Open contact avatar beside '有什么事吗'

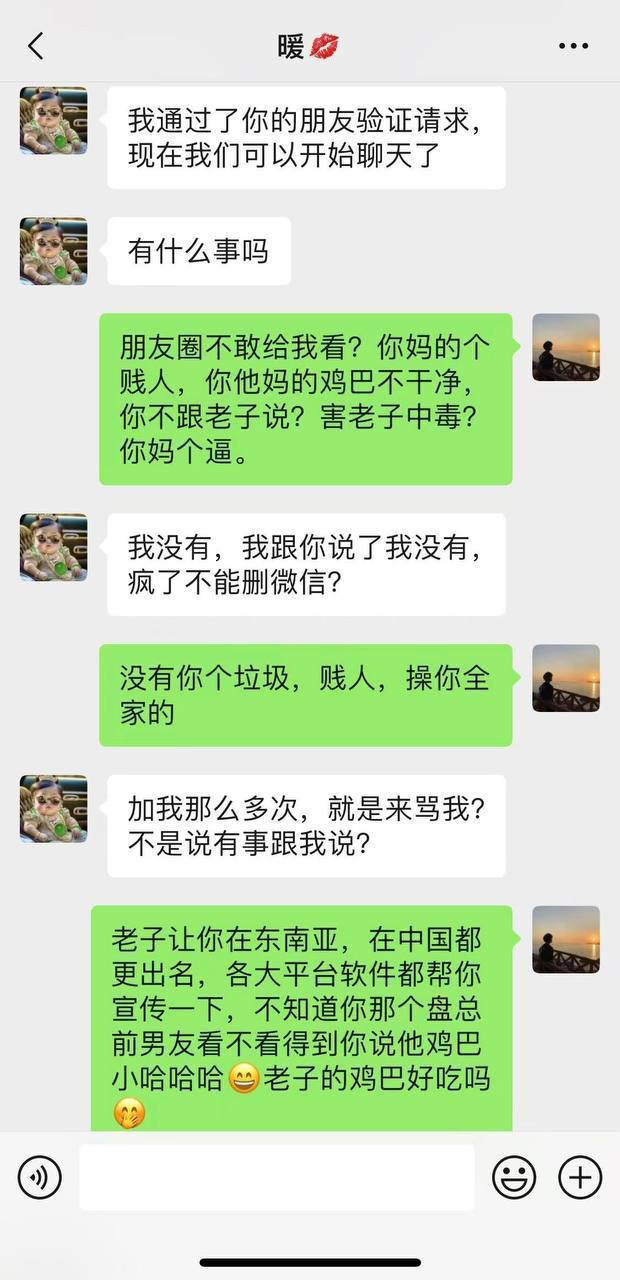click(54, 251)
